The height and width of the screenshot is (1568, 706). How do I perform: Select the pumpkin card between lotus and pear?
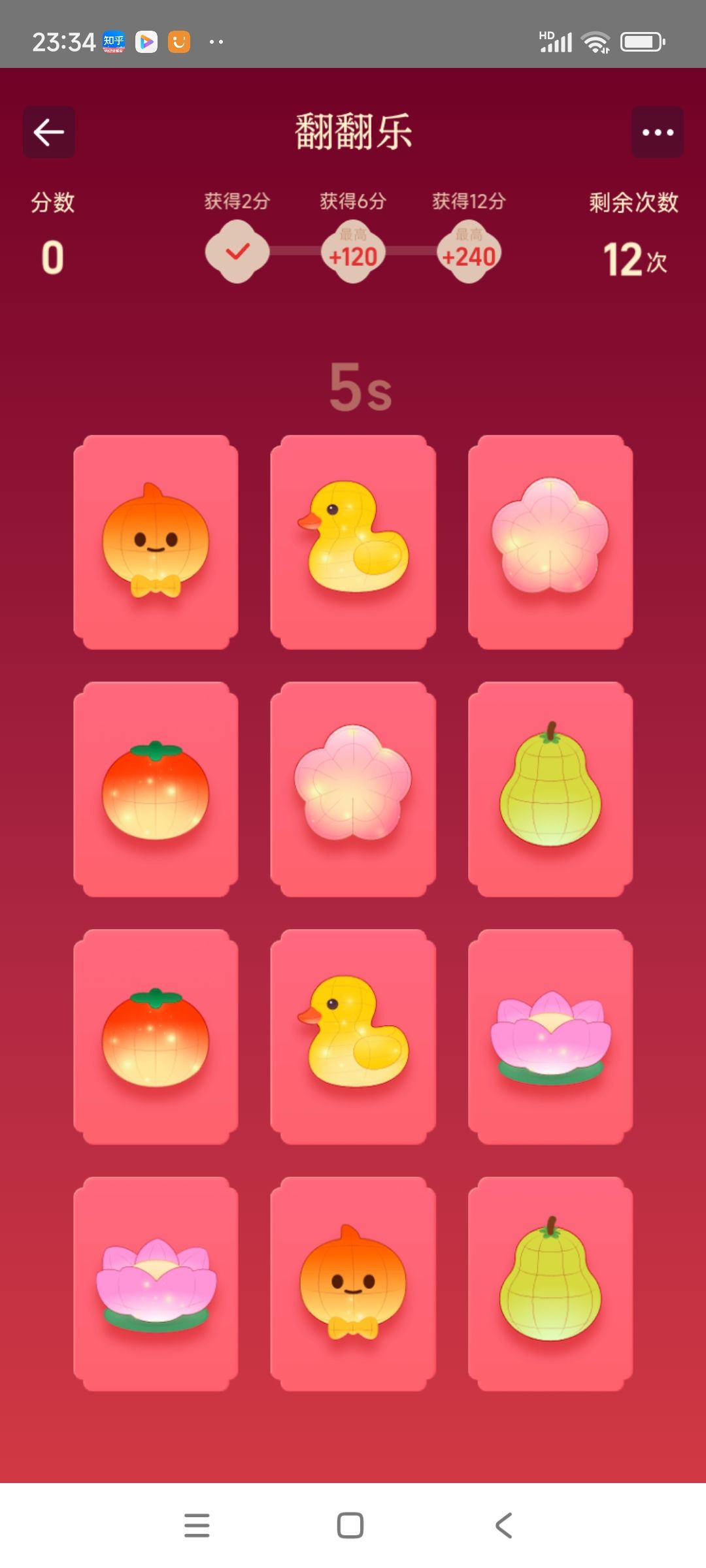[353, 1283]
